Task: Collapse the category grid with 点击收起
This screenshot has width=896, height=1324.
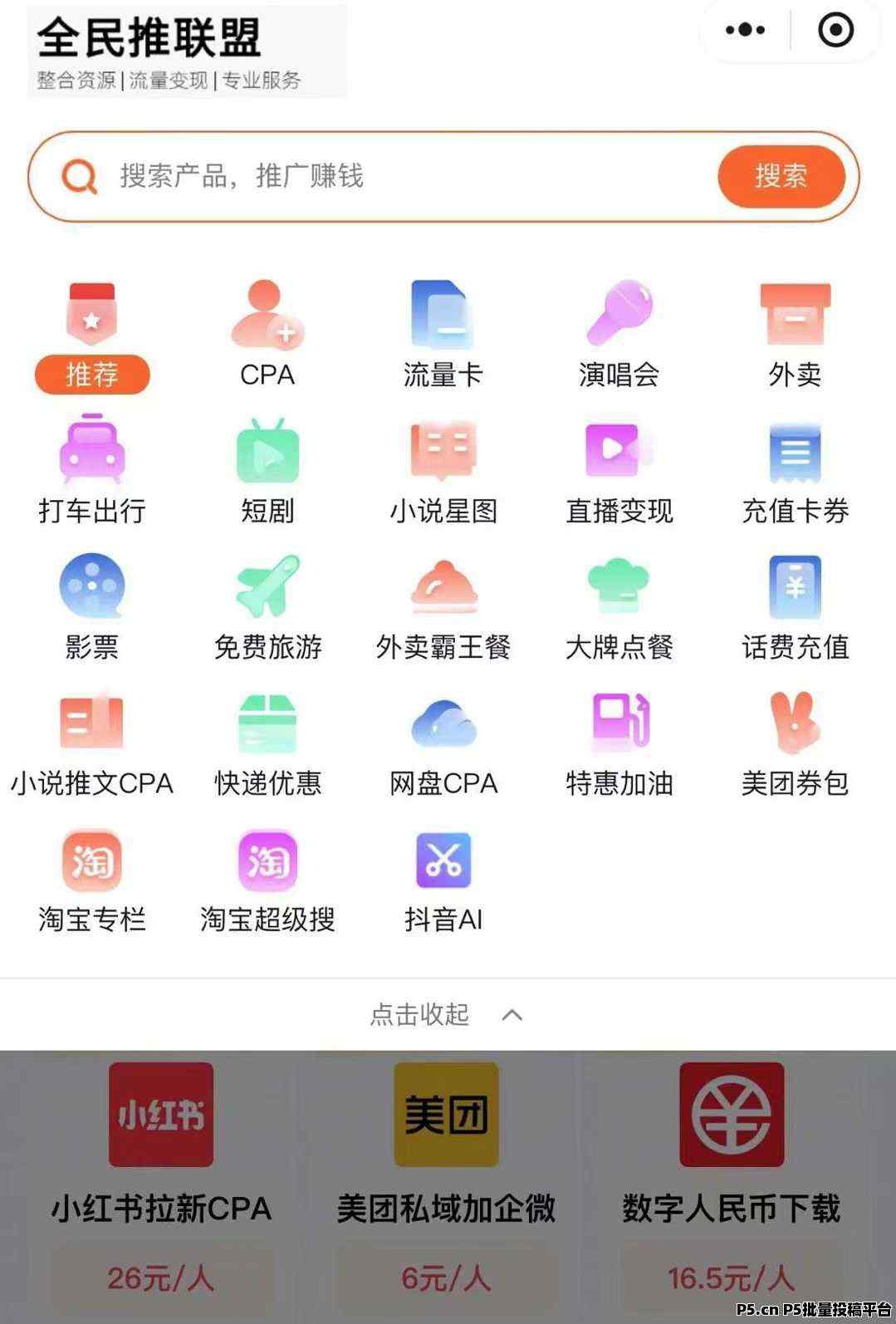Action: (446, 1014)
